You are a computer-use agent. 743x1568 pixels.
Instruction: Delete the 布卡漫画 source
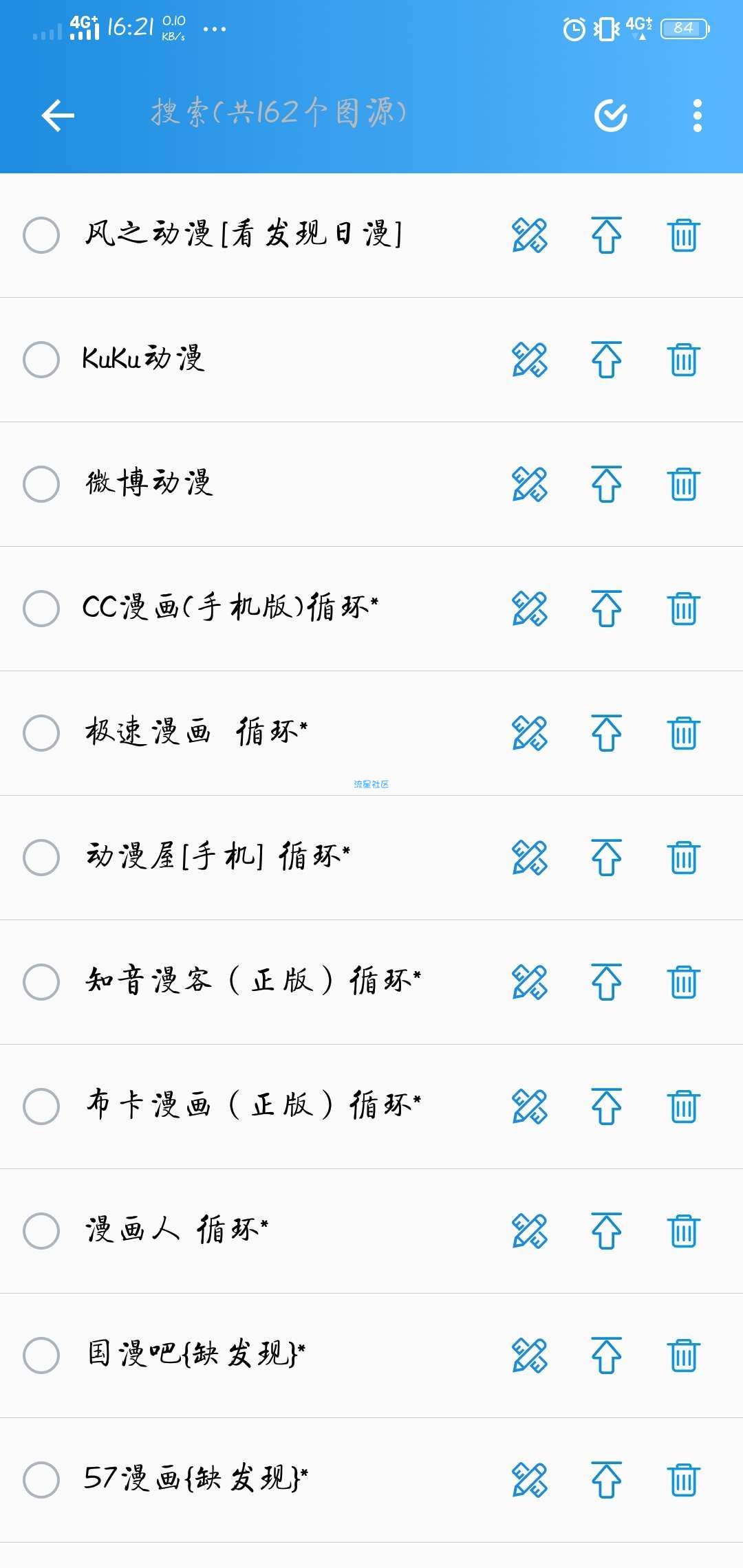pos(683,1107)
